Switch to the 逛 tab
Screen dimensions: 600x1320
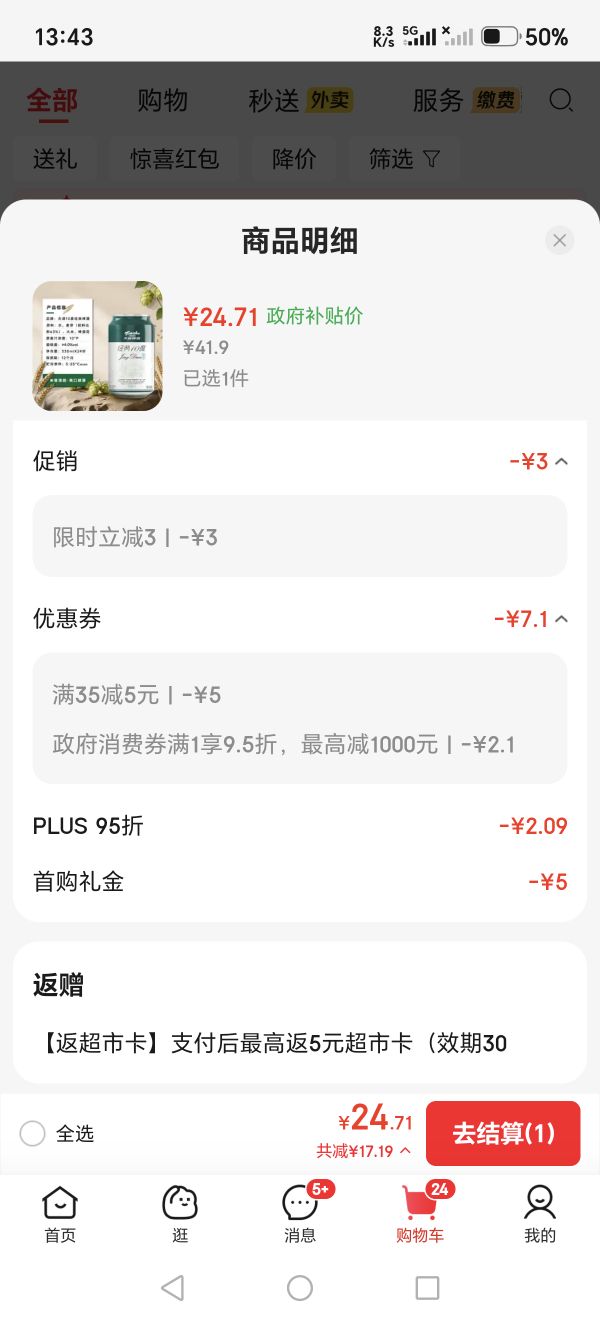point(180,1214)
